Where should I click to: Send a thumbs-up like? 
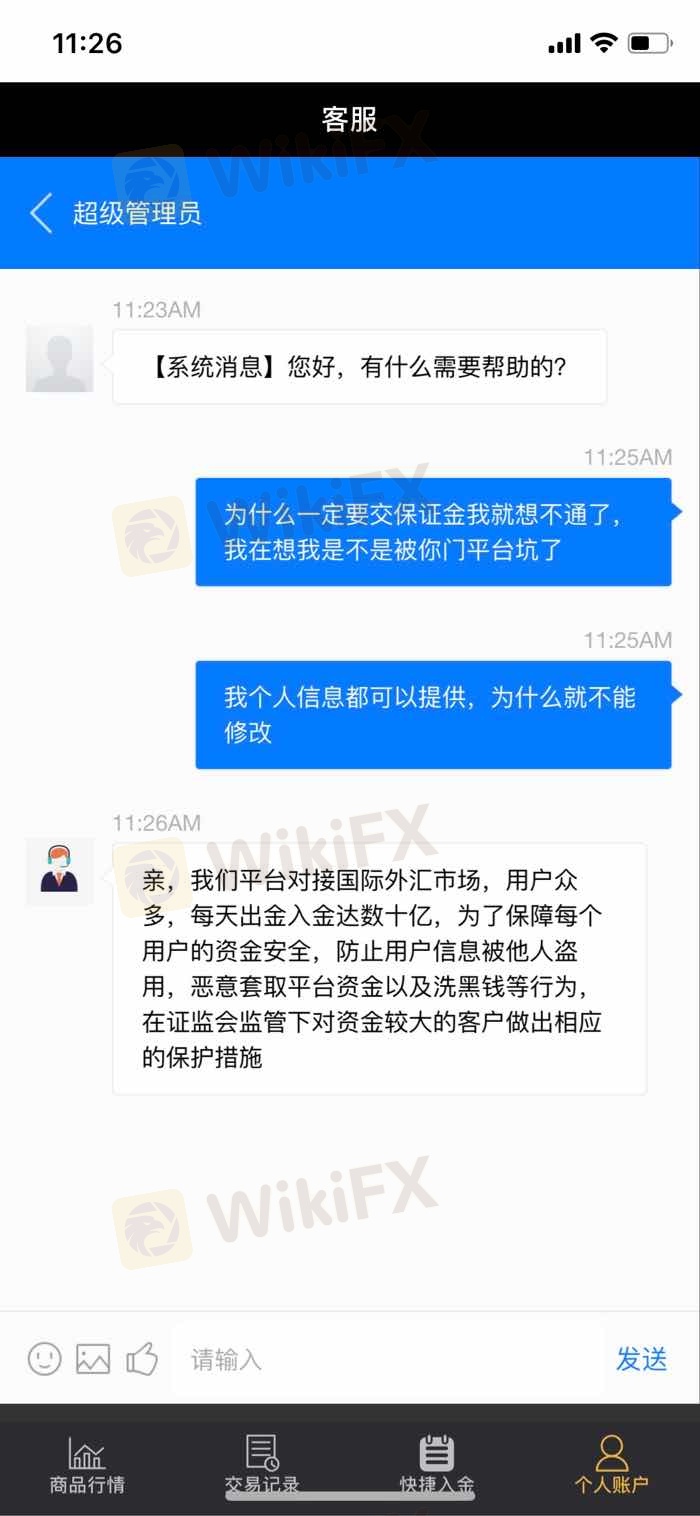tap(142, 1358)
